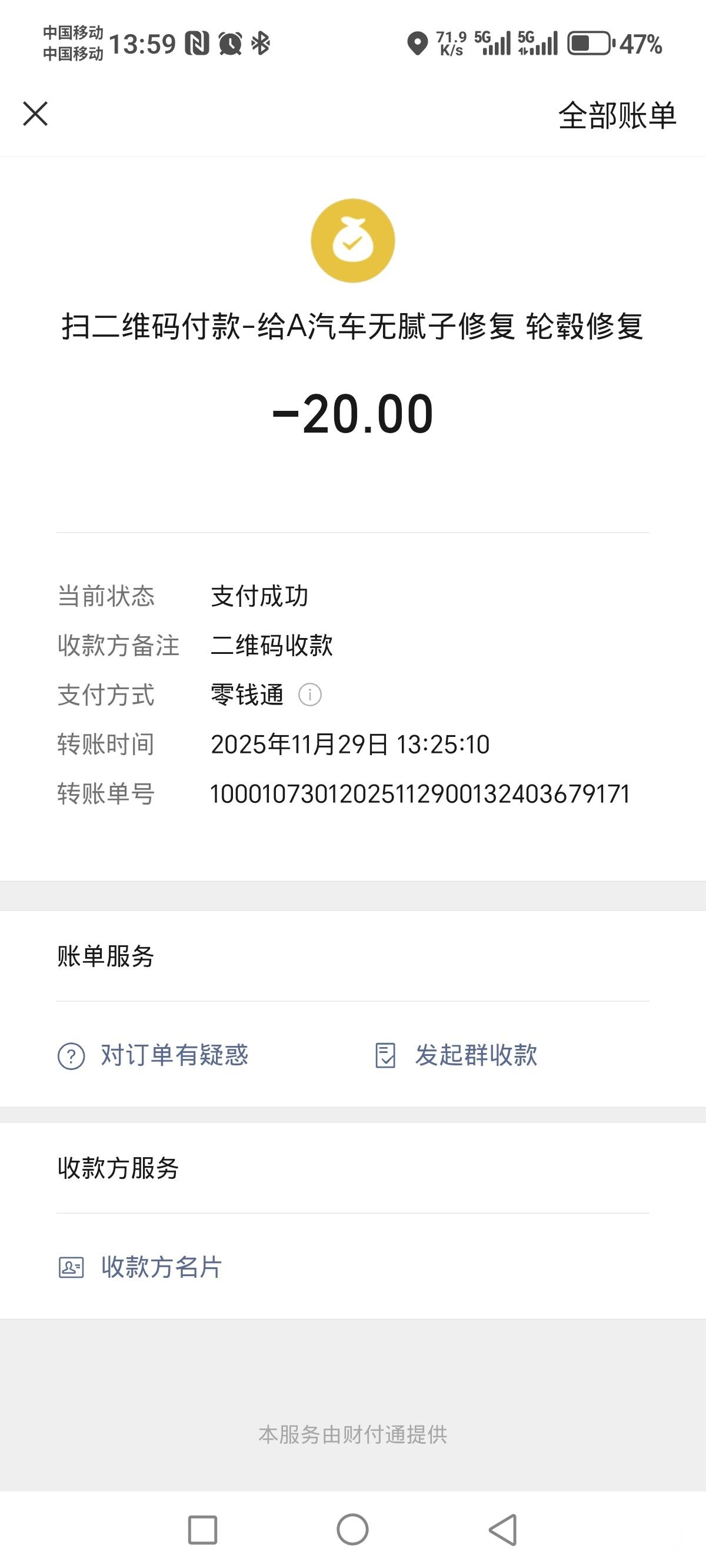706x1568 pixels.
Task: Start a group collection via 发起群收款
Action: point(457,1055)
